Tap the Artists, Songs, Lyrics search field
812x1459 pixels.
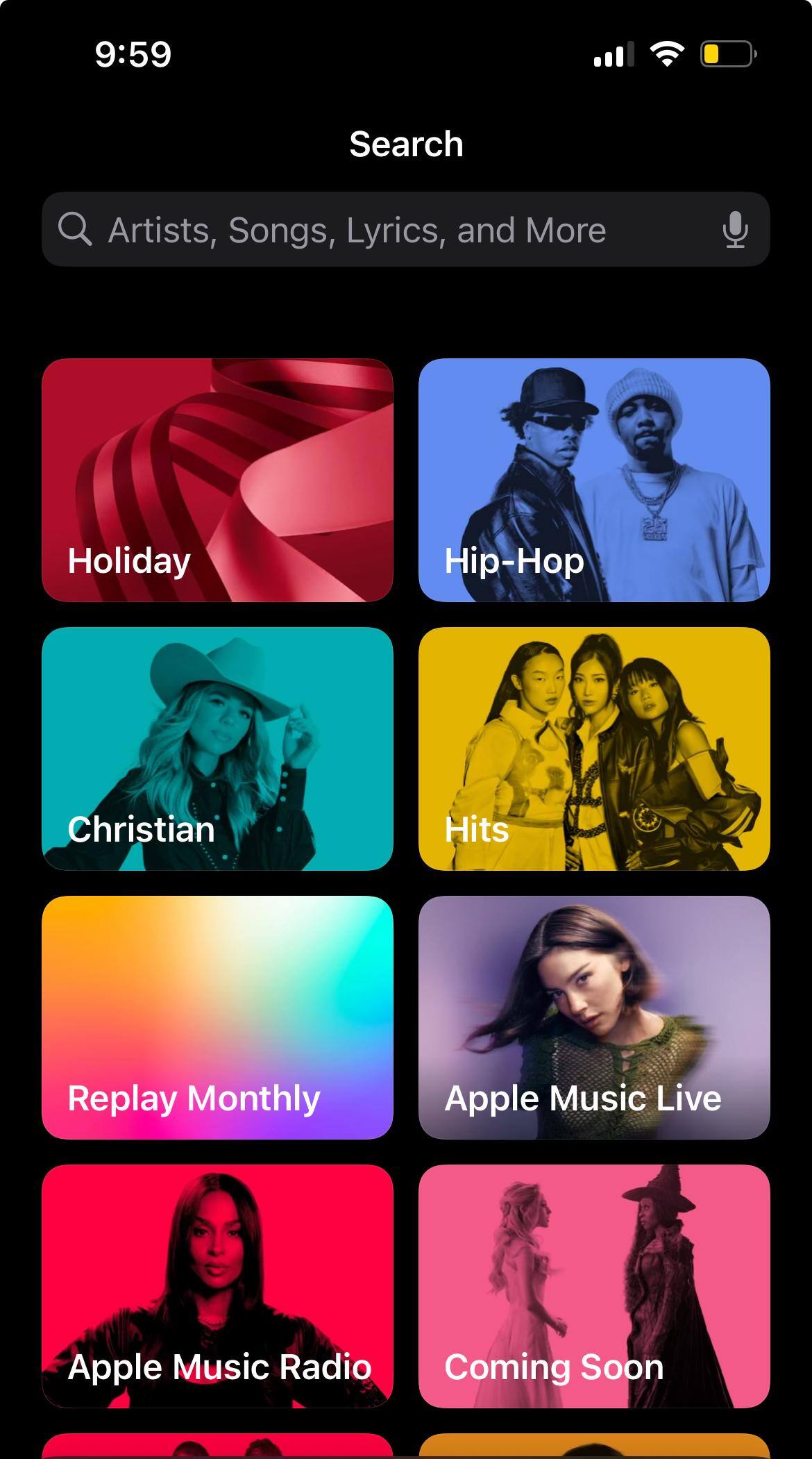coord(375,230)
